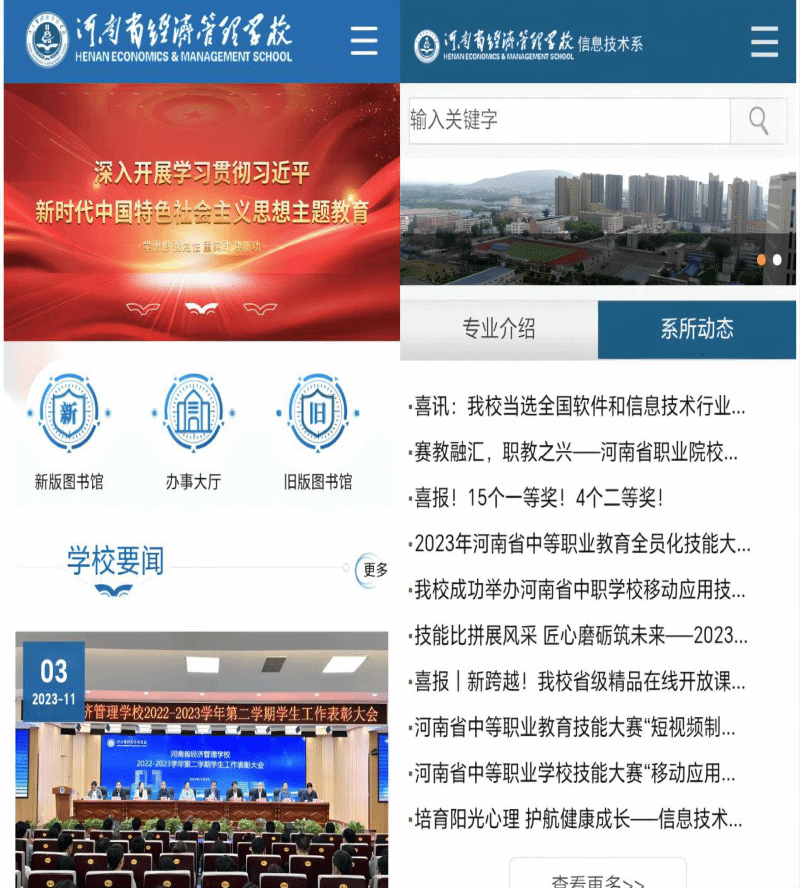Open the red 主题教育 banner
The height and width of the screenshot is (888, 800).
click(201, 211)
